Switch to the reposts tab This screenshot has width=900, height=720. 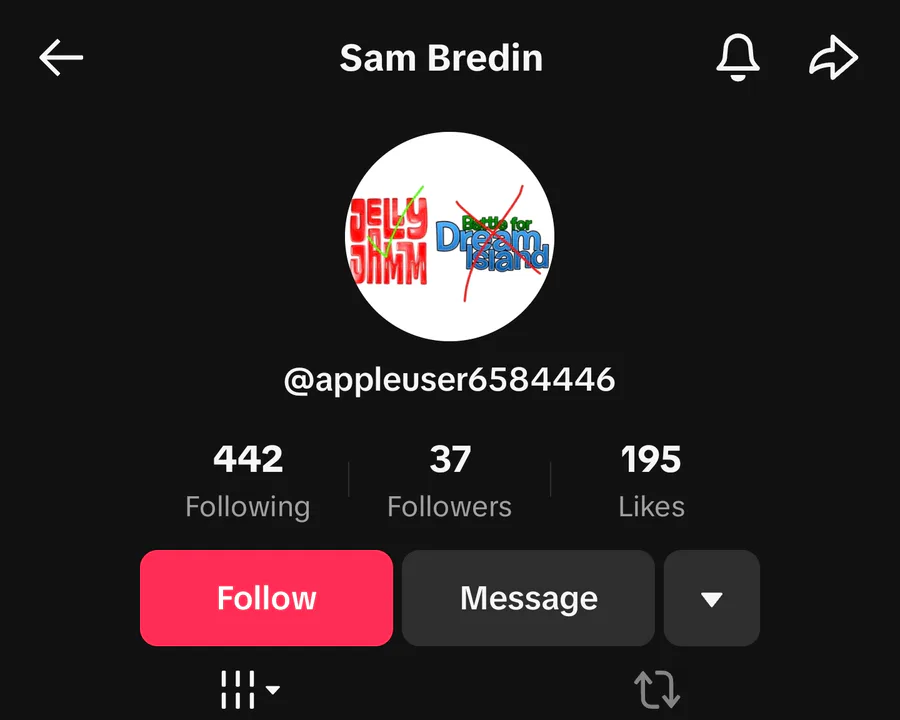tap(657, 689)
